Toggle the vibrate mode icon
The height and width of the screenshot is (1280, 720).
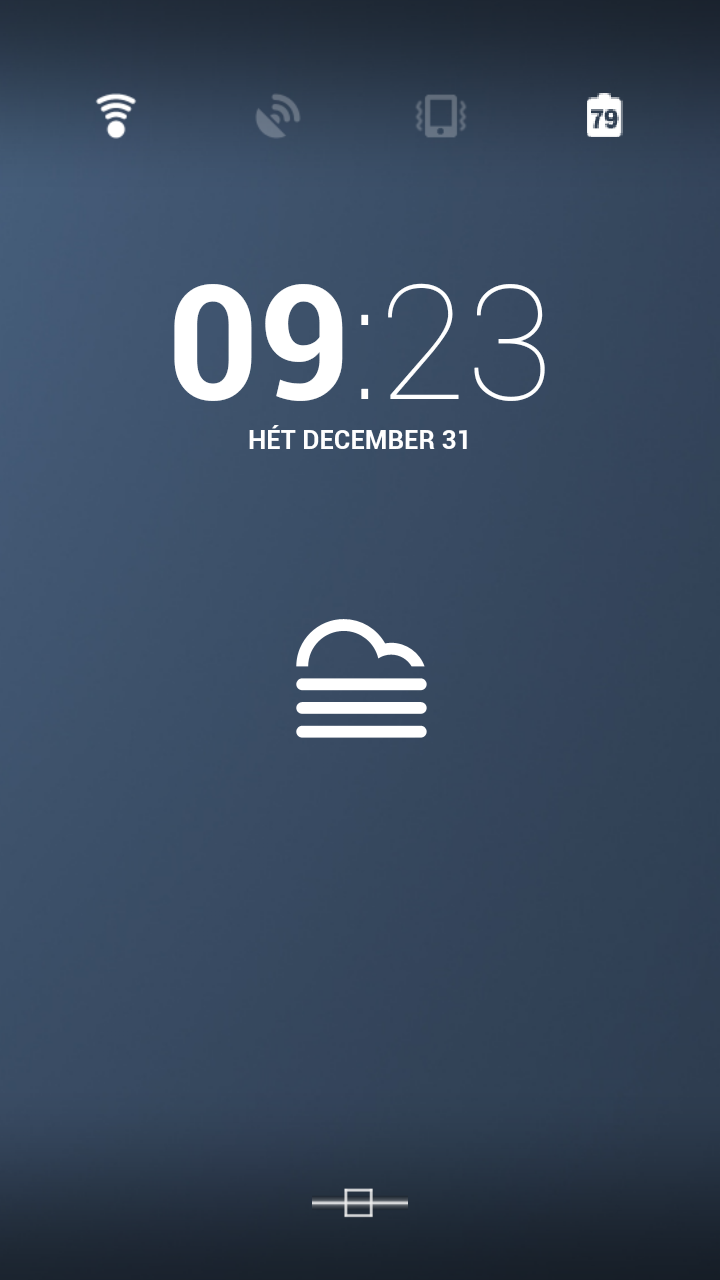pyautogui.click(x=441, y=116)
